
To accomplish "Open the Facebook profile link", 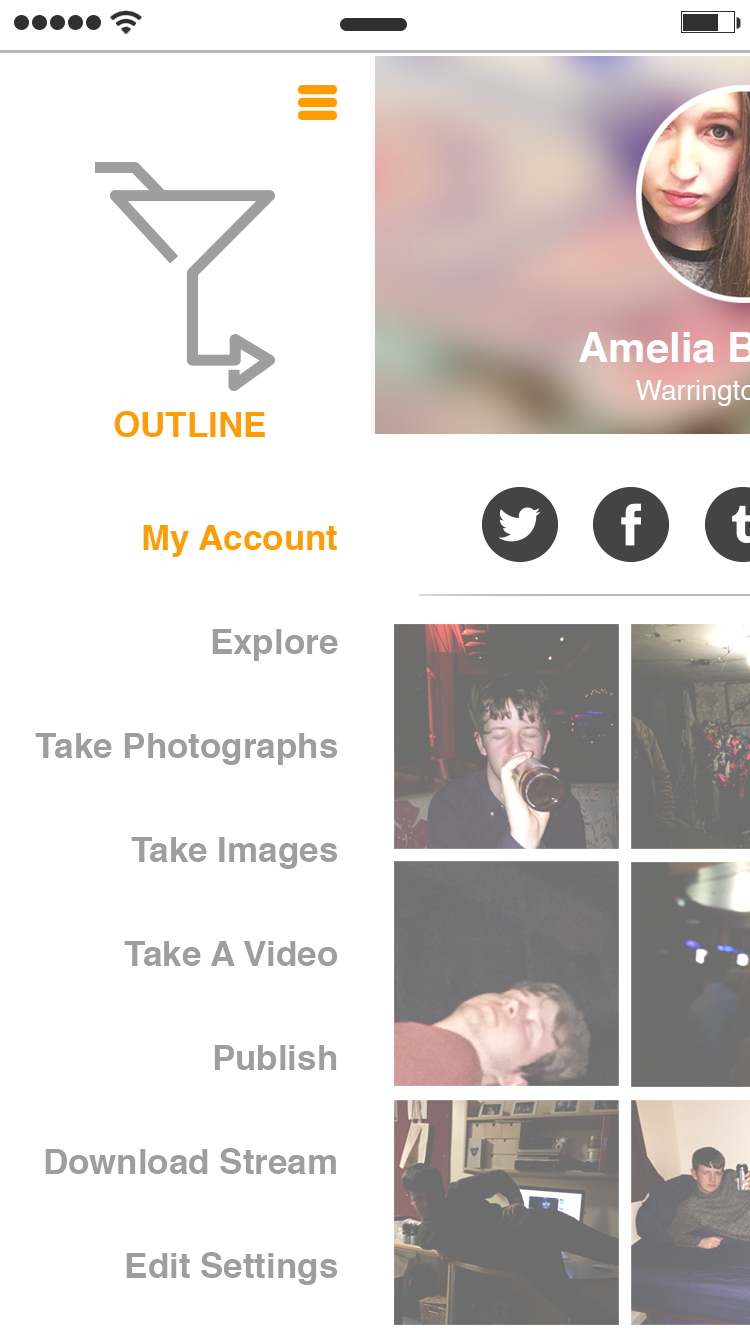I will pos(631,524).
